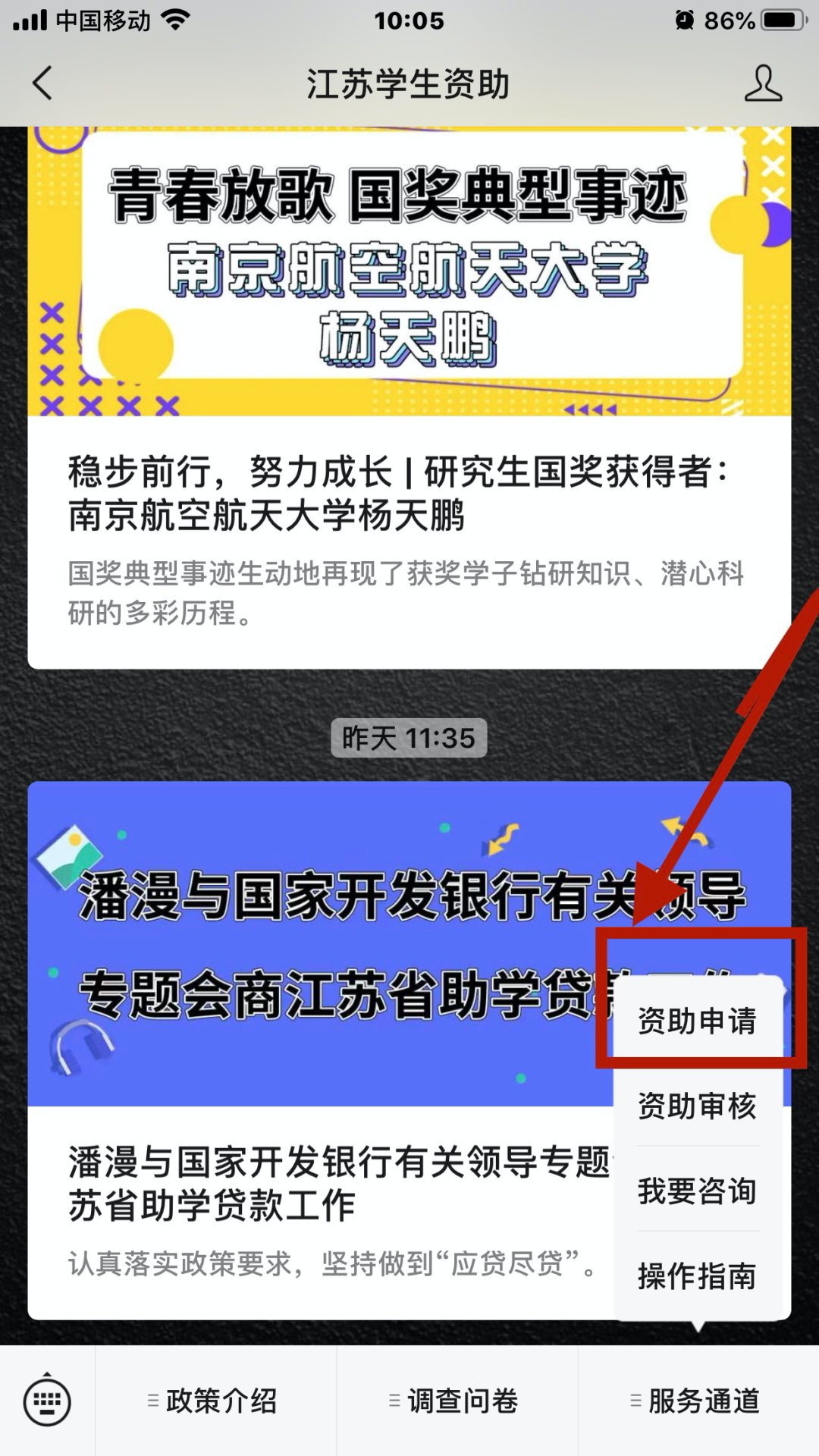
Task: Tap 我要咨询 in the popup menu
Action: click(697, 1191)
